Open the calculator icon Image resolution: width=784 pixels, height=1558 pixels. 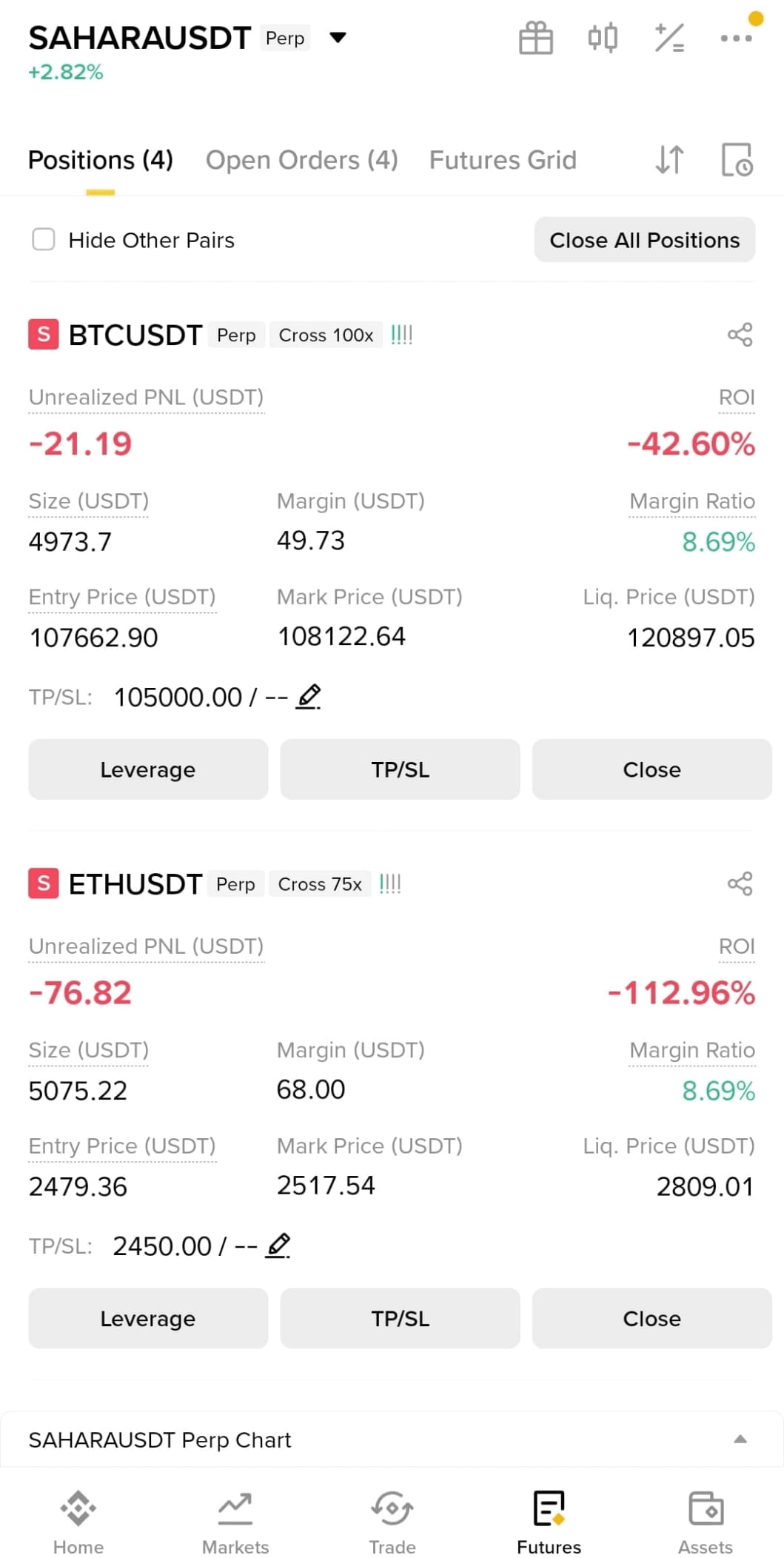click(669, 38)
